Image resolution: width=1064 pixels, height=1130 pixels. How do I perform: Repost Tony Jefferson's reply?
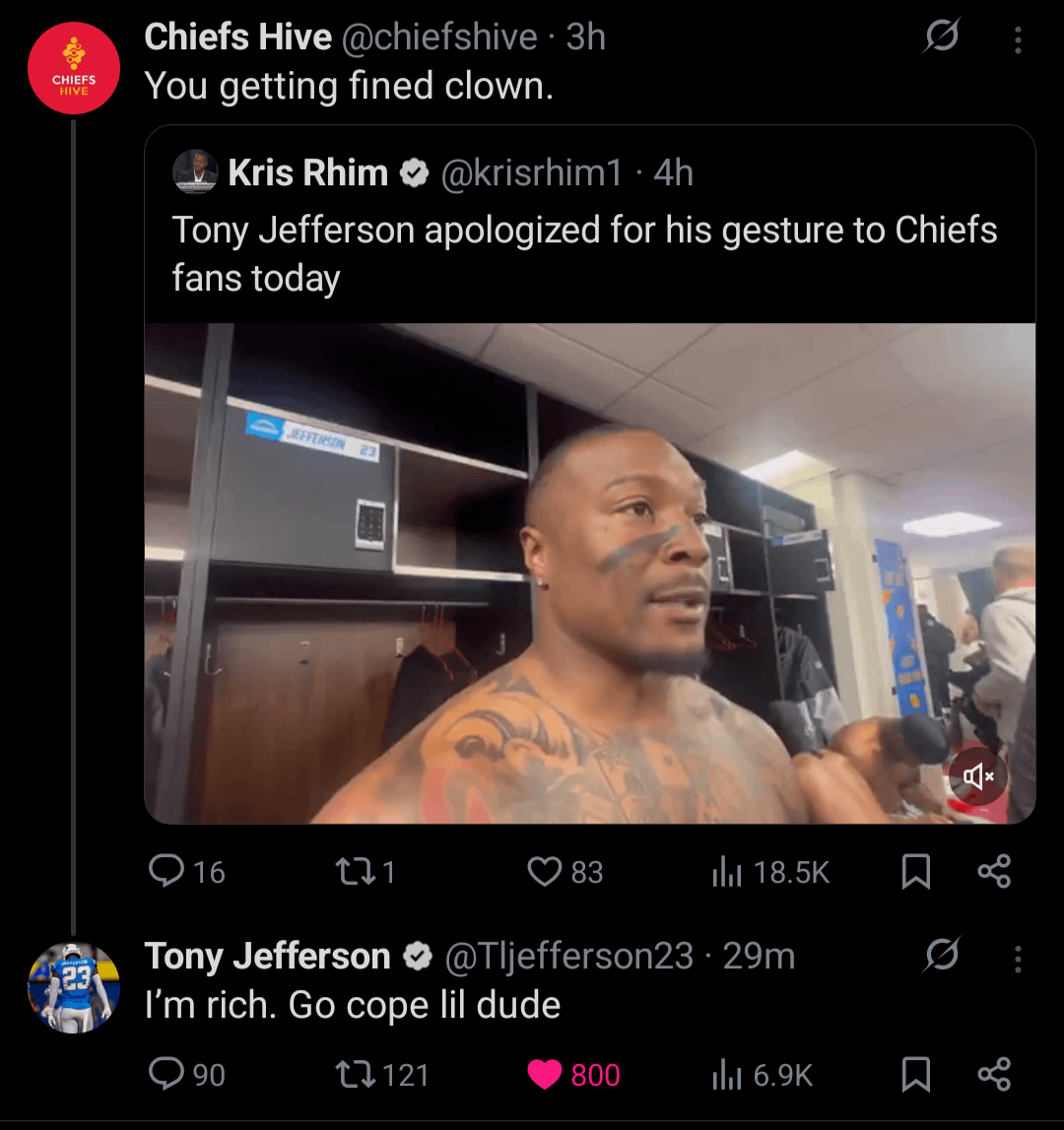(351, 1074)
